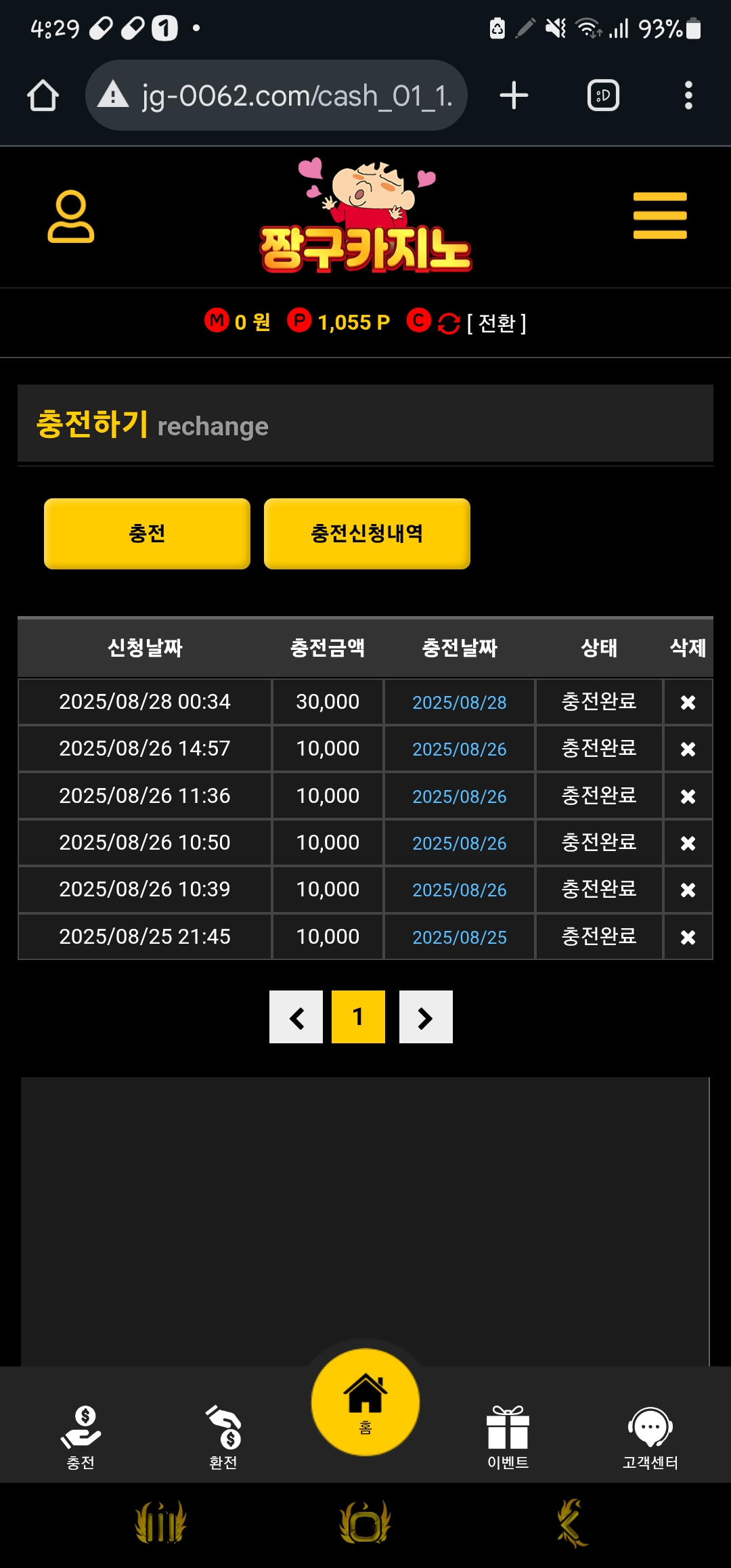This screenshot has height=1568, width=731.
Task: Remove the 2025/08/26 11:36 entry
Action: pos(688,797)
